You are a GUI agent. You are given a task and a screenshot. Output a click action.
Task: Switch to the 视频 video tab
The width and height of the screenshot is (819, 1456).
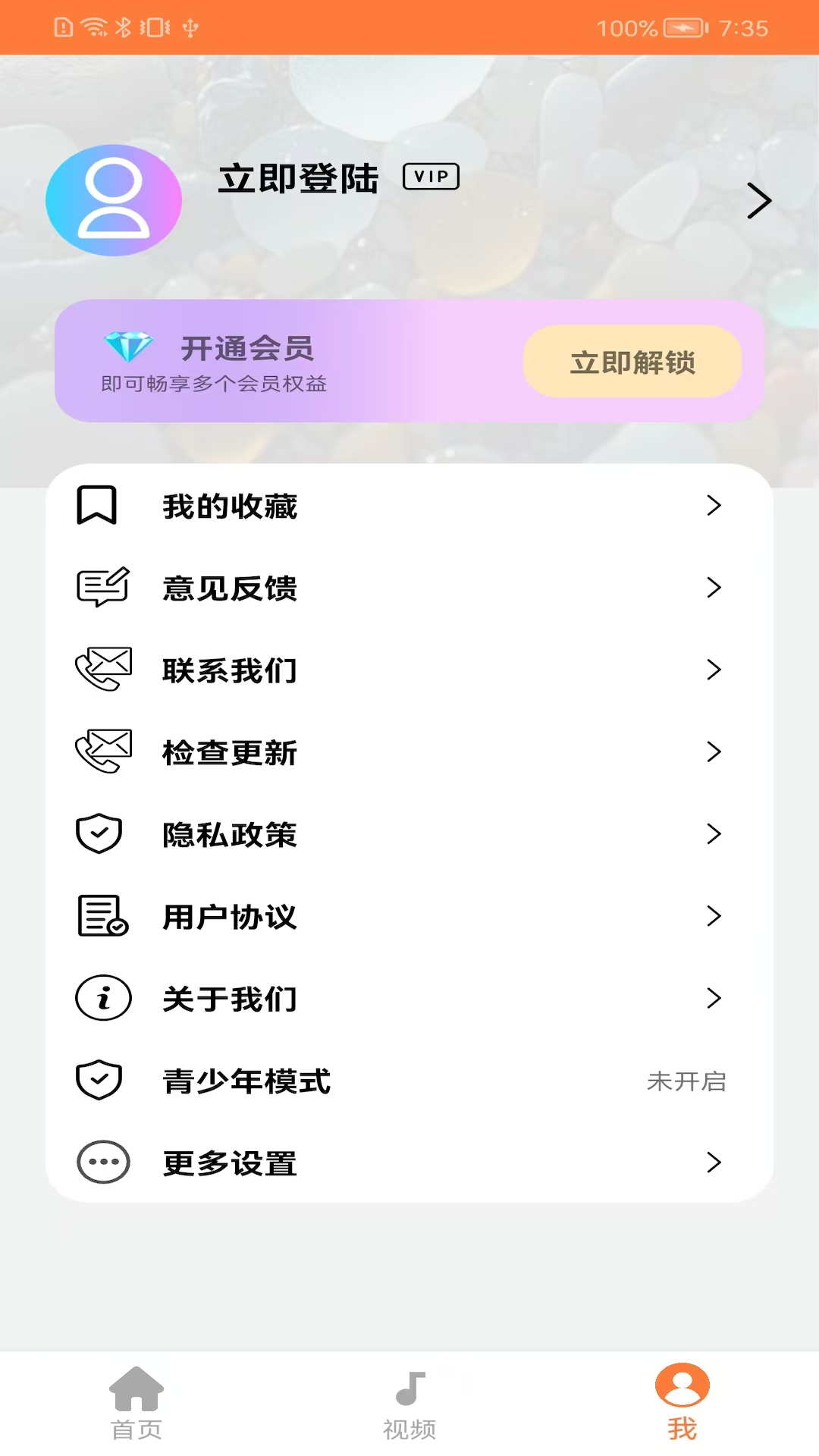tap(409, 1403)
